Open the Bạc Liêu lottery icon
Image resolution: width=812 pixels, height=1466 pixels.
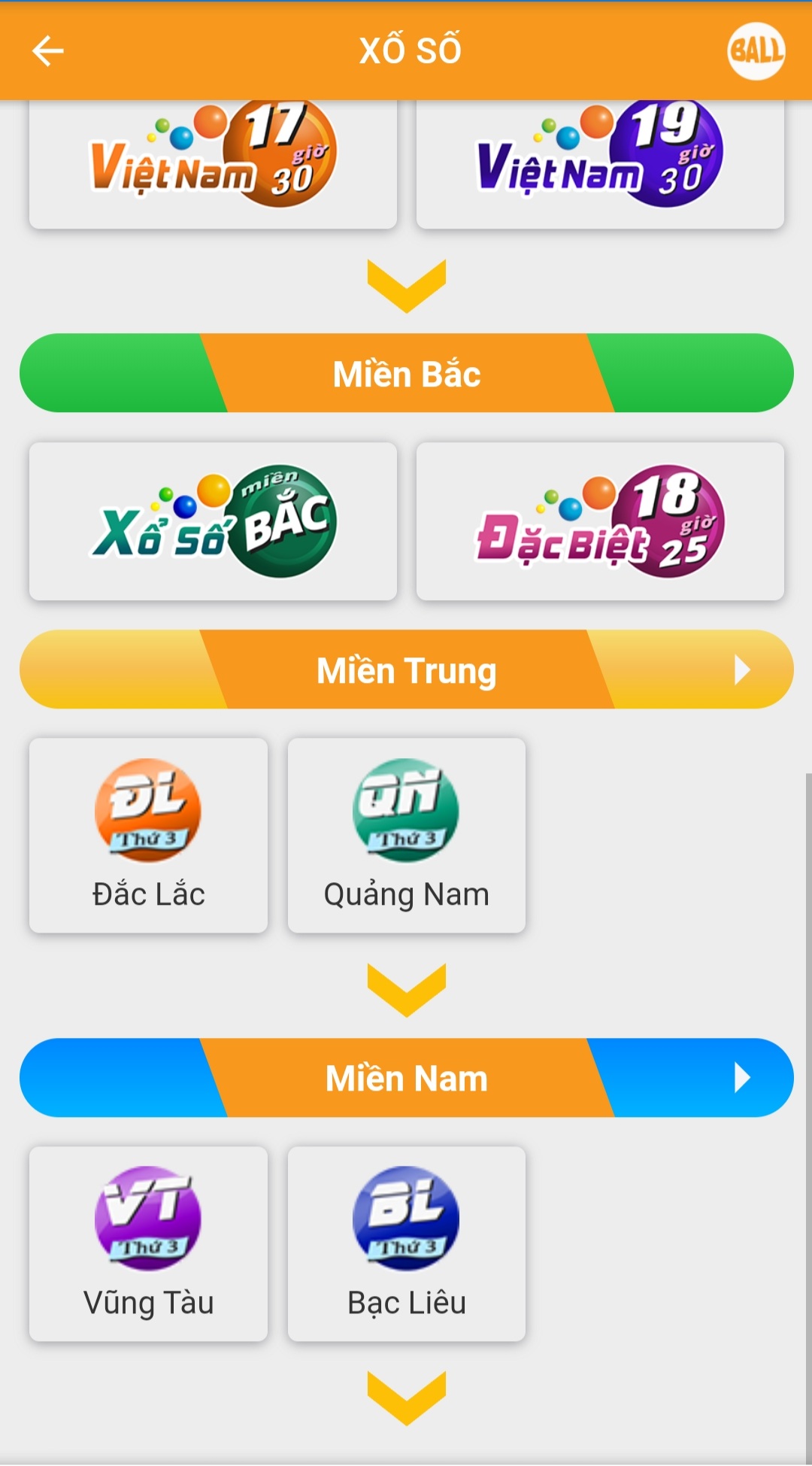point(406,1219)
